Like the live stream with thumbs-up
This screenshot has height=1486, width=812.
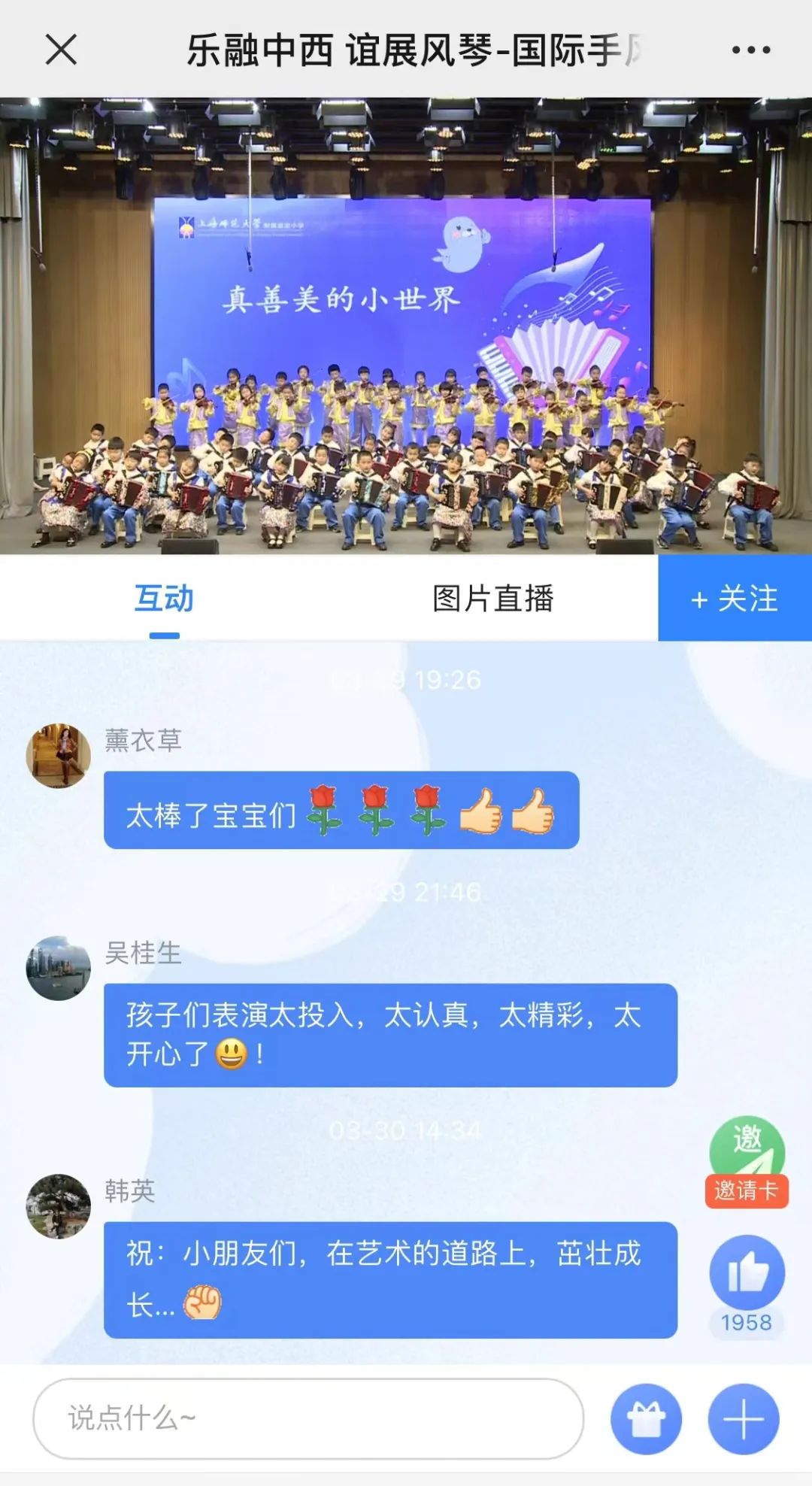tap(747, 1272)
